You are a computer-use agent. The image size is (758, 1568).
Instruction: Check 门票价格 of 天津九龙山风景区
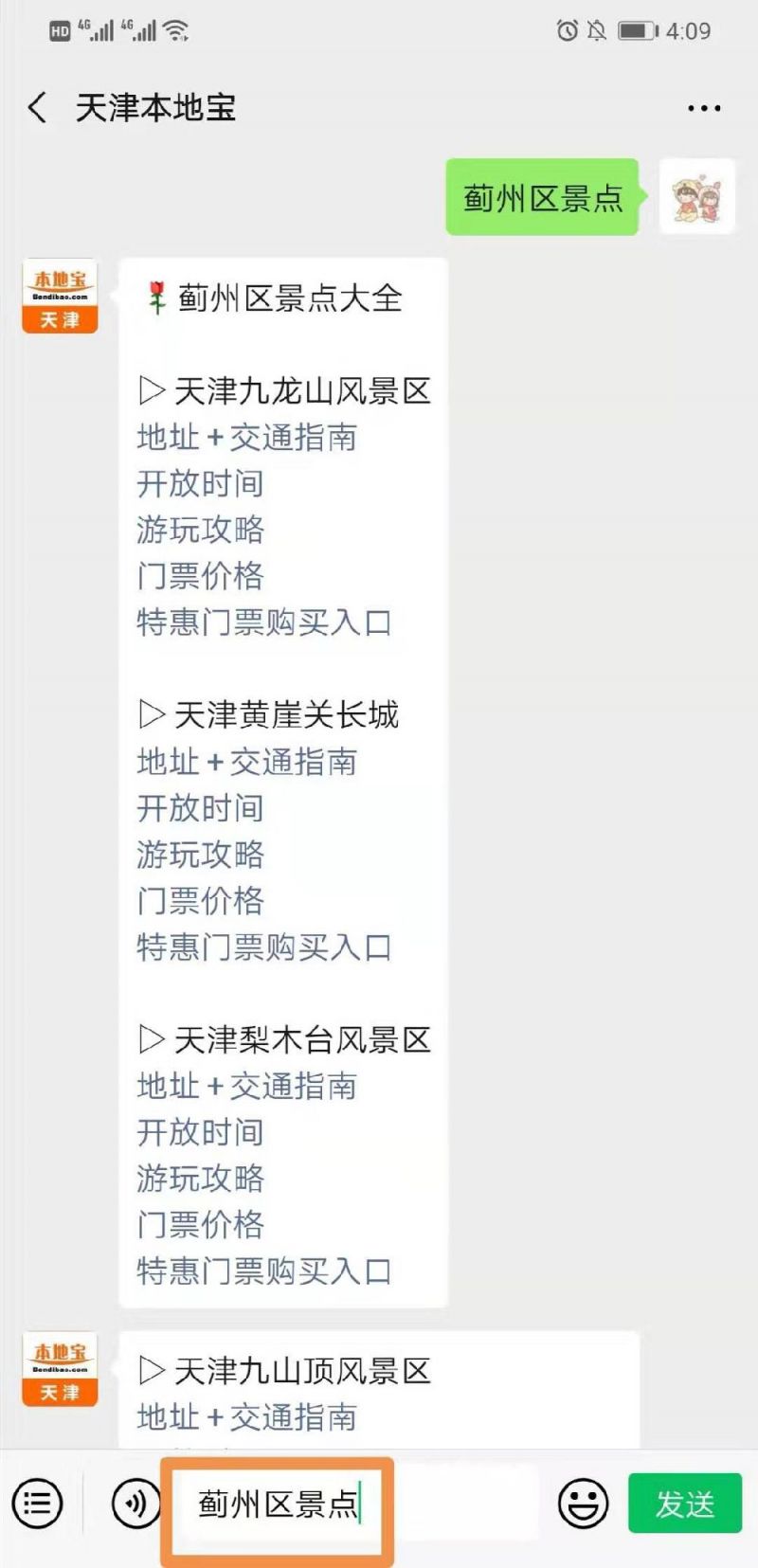[200, 576]
